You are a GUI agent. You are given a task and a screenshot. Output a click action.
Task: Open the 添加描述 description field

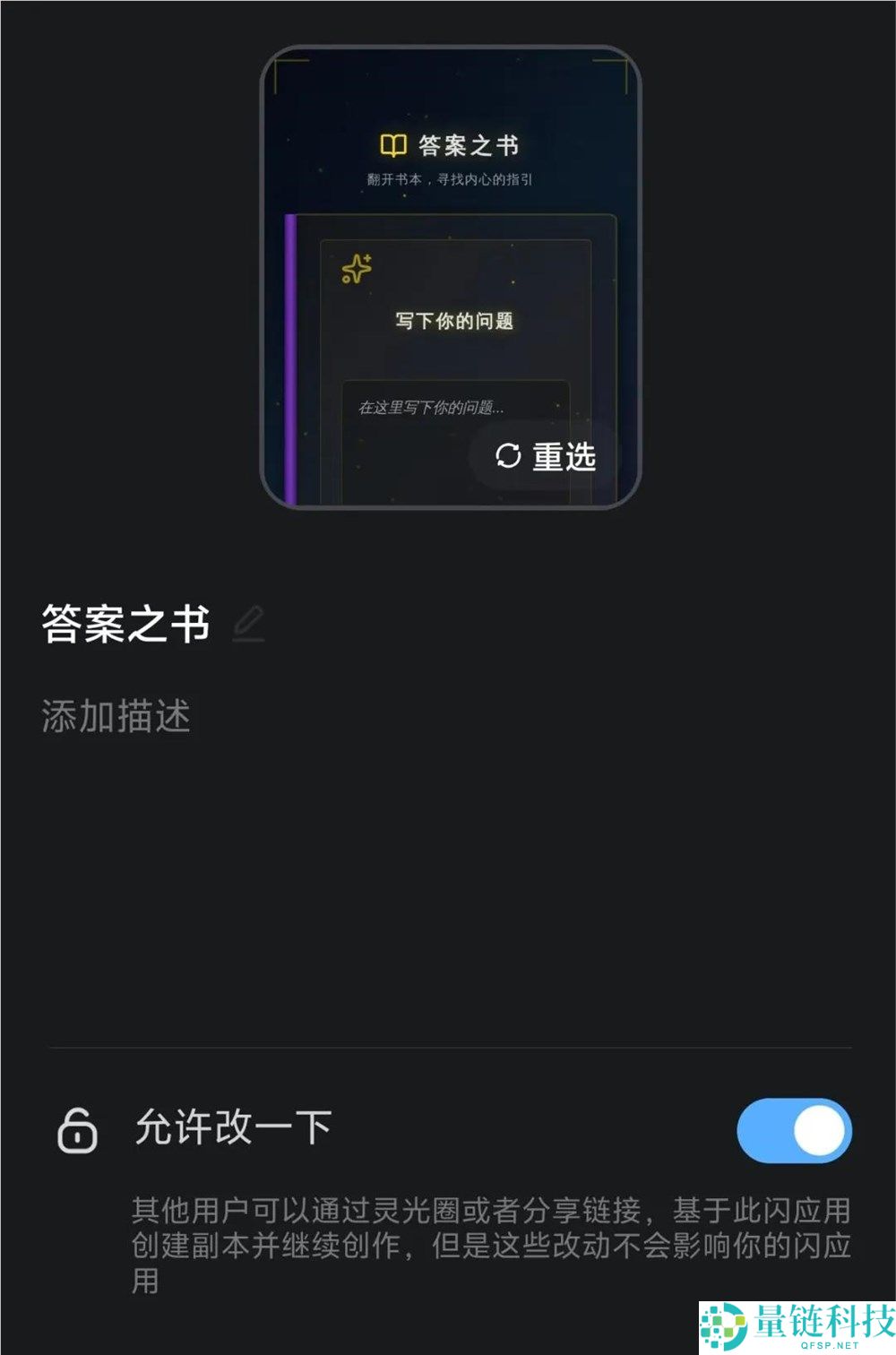[x=113, y=715]
